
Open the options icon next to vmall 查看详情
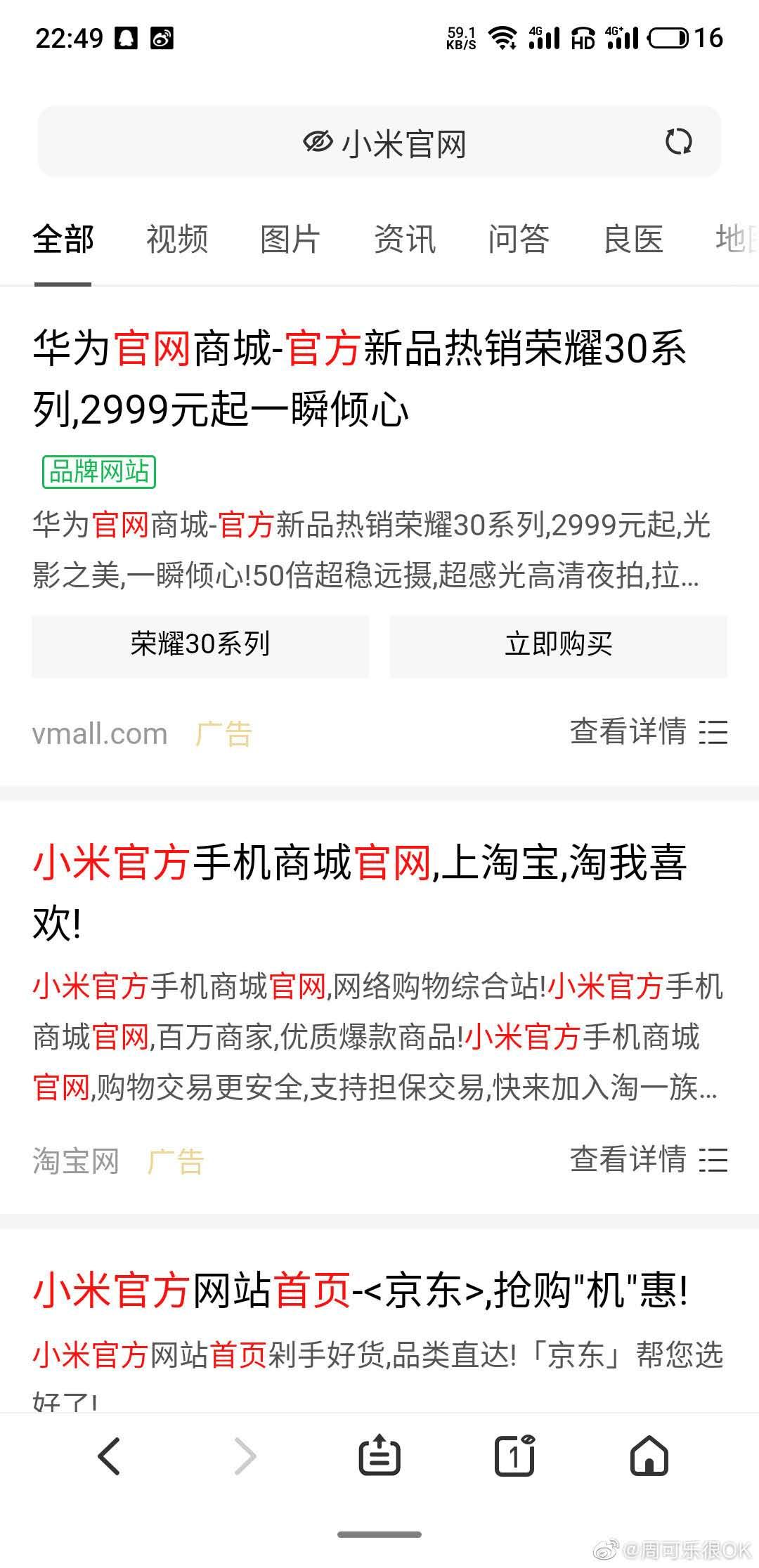coord(712,733)
